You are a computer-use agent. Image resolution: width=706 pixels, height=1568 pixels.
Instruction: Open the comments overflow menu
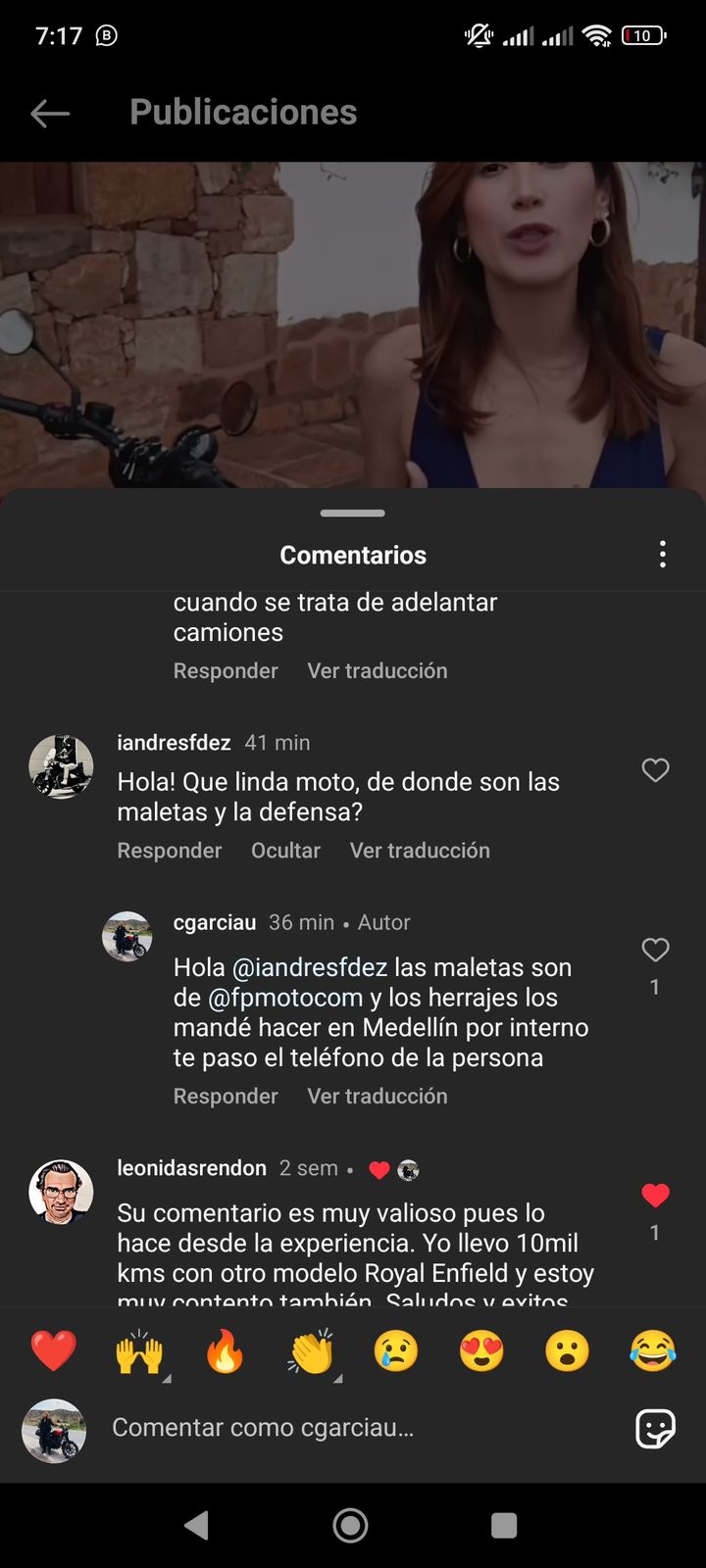663,555
